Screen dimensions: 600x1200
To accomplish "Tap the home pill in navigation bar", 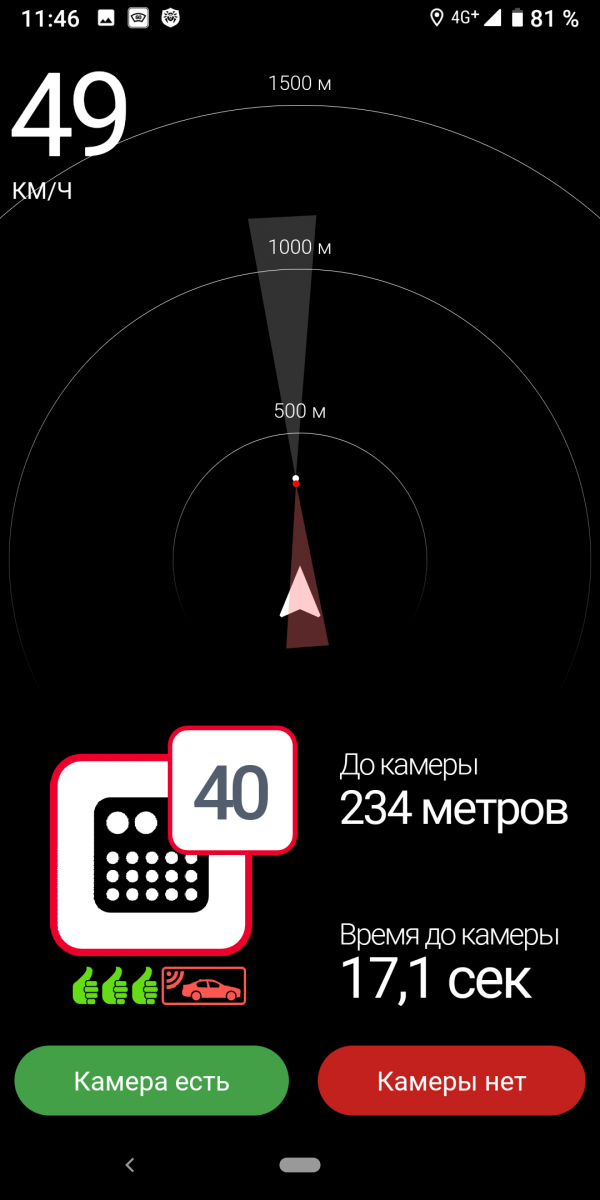I will click(300, 1165).
